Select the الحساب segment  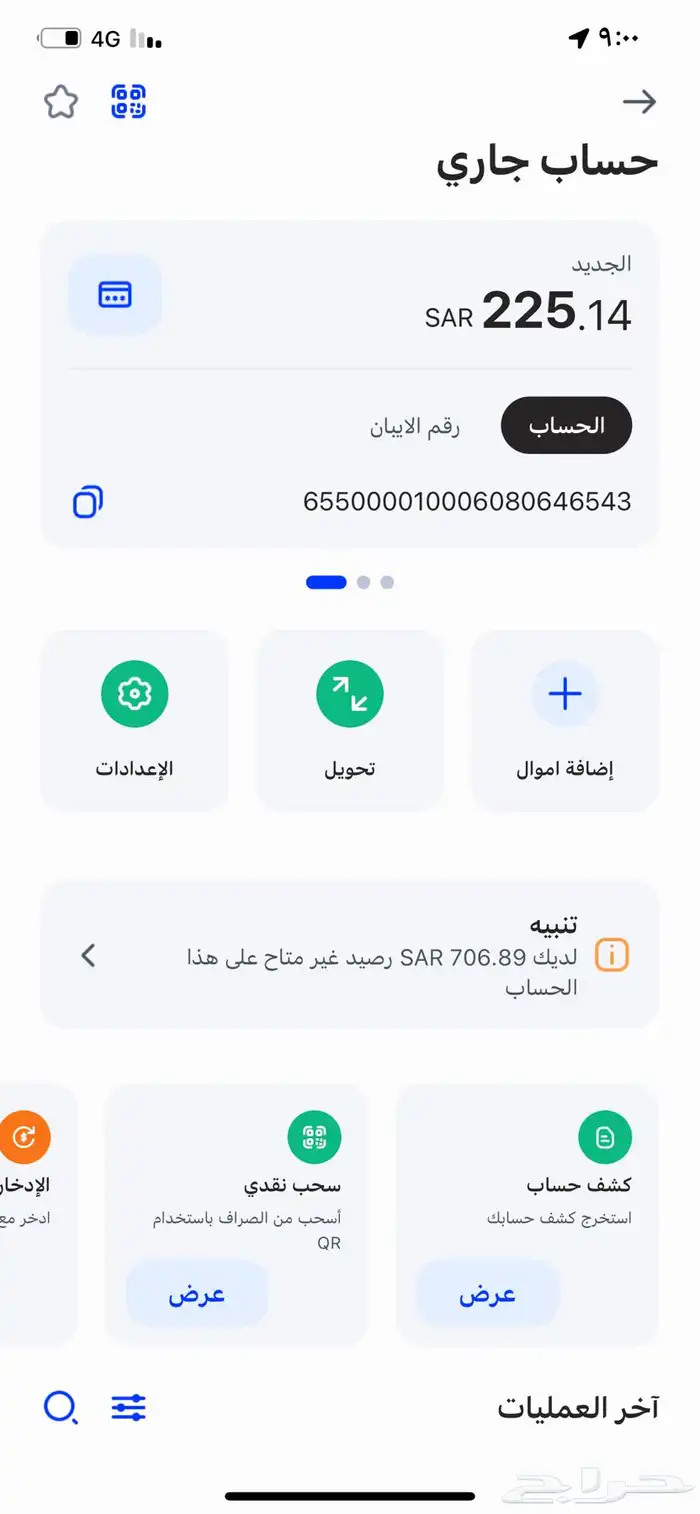coord(566,425)
